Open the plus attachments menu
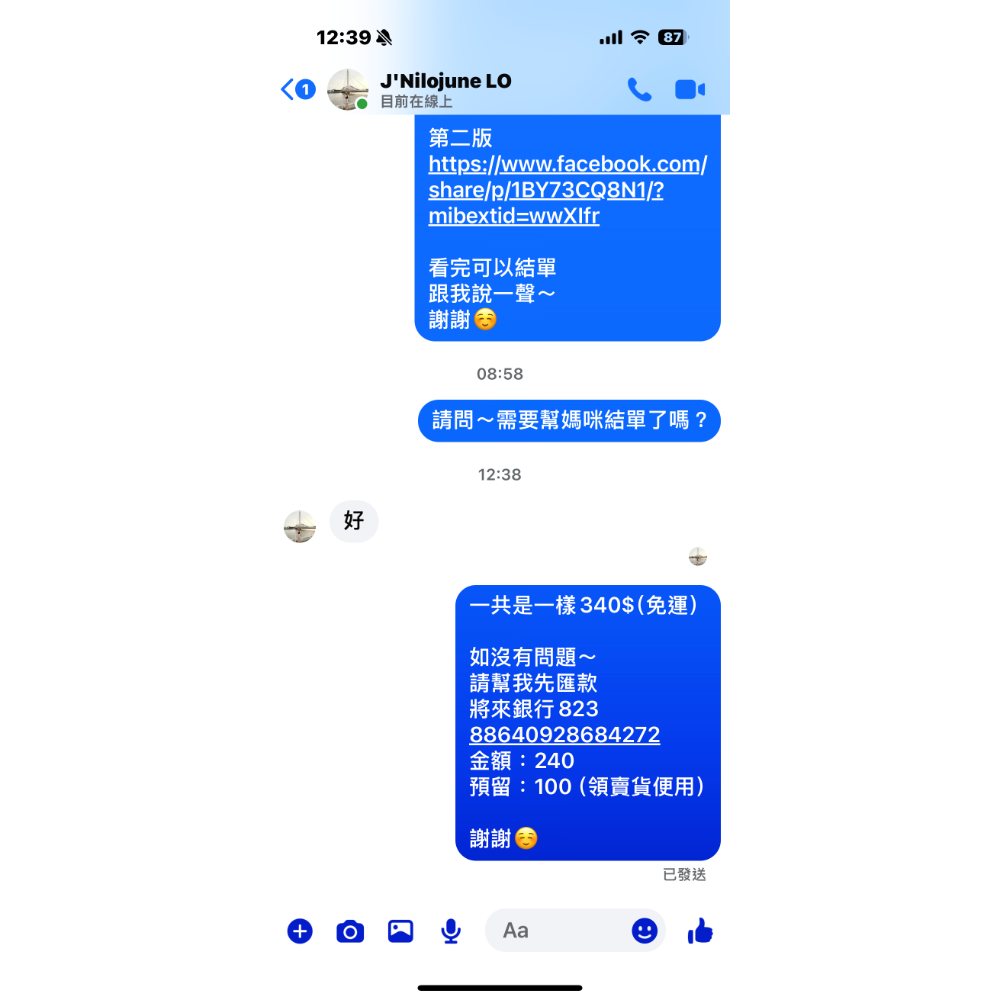Viewport: 1000px width, 1000px height. point(300,931)
